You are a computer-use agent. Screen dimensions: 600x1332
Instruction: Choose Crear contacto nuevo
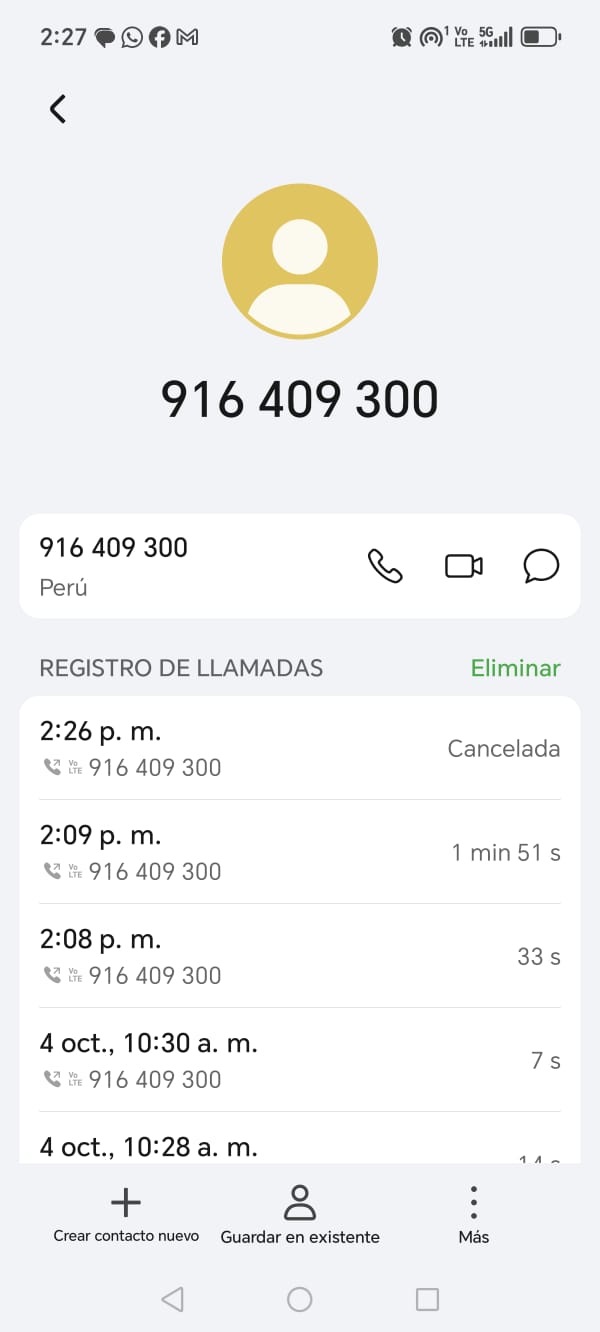click(126, 1214)
